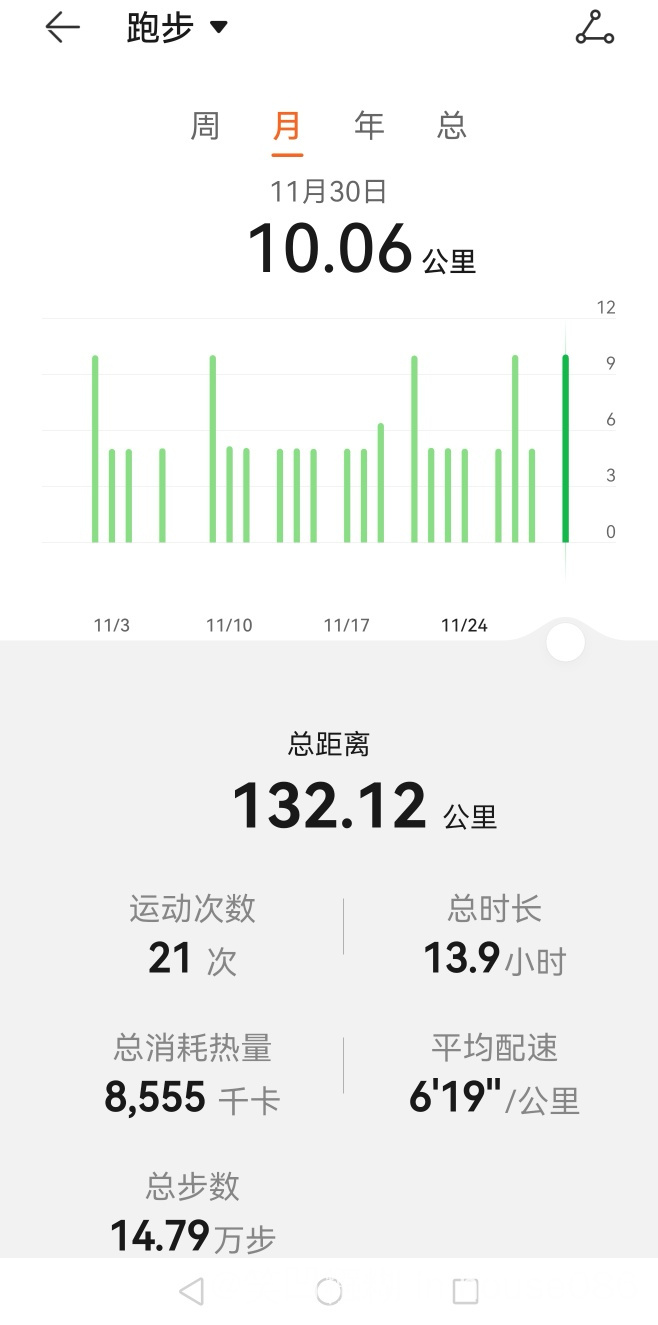Open system recent apps
This screenshot has width=658, height=1325.
click(465, 1291)
